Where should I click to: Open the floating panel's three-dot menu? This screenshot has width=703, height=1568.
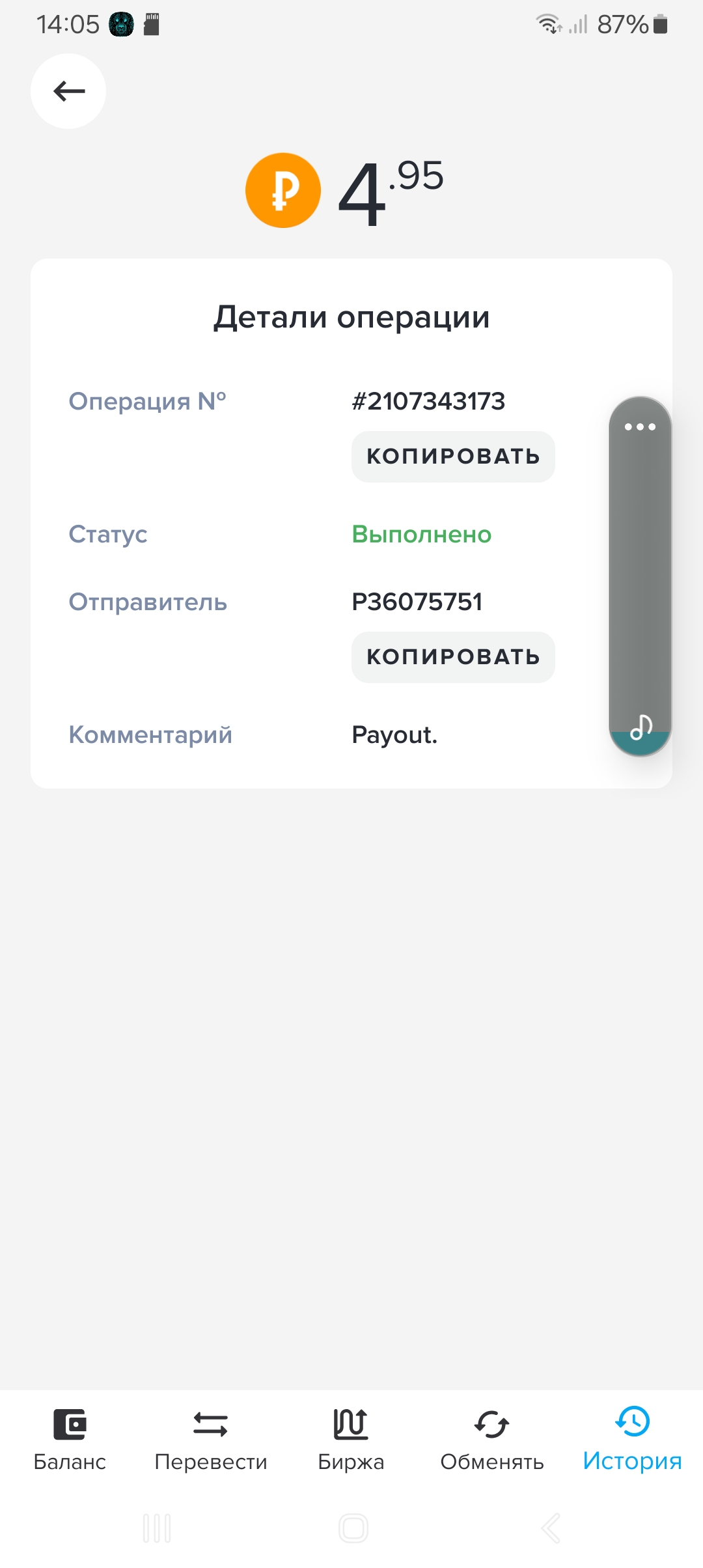(640, 427)
